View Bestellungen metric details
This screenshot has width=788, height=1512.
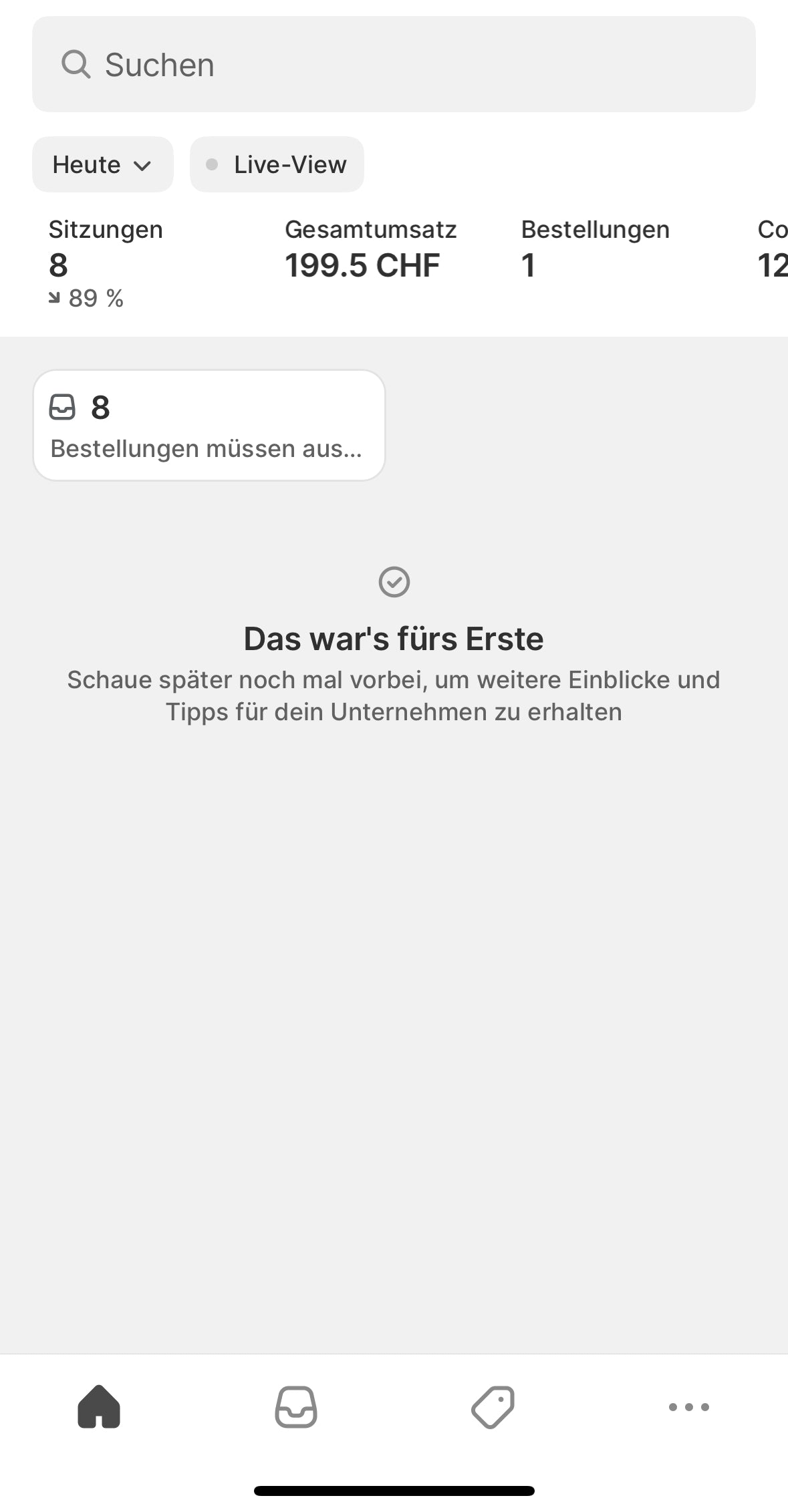tap(596, 249)
